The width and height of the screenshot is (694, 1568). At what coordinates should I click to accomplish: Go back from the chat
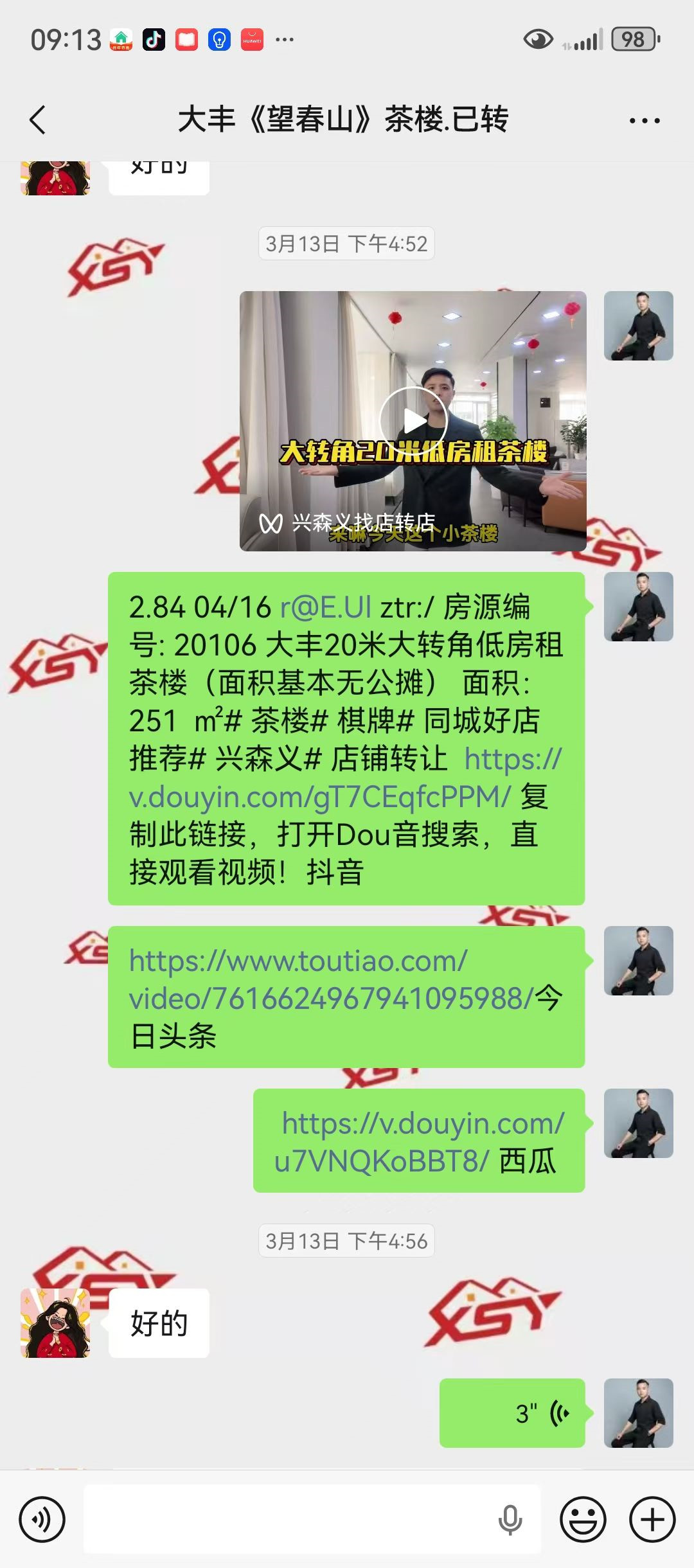tap(37, 120)
